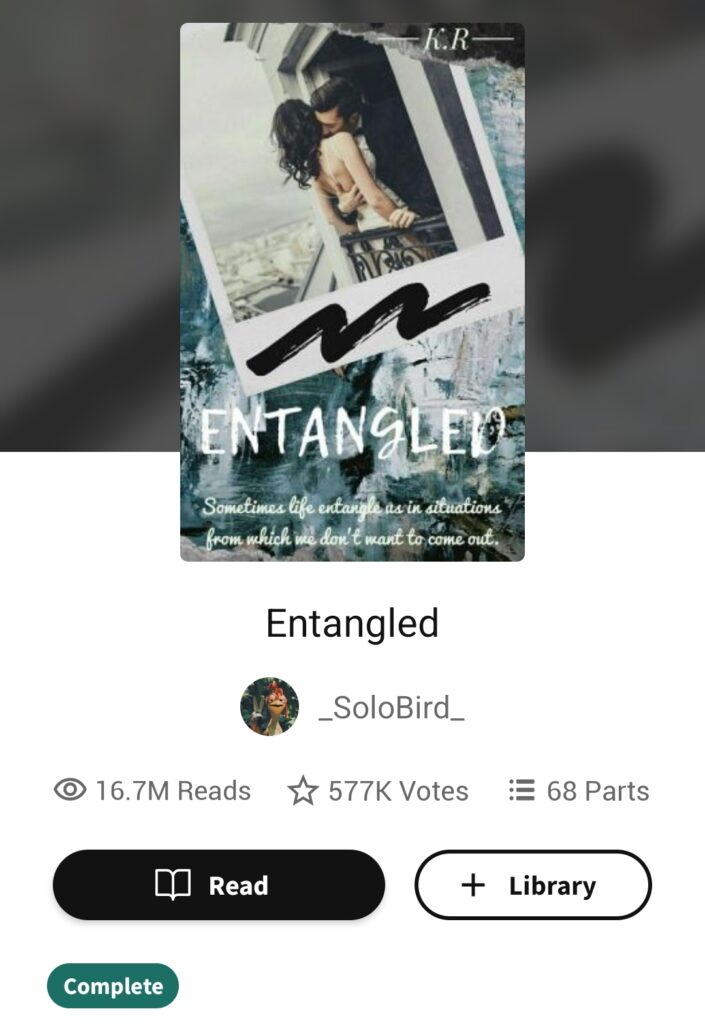View the 68 Parts table of contents

coord(579,791)
